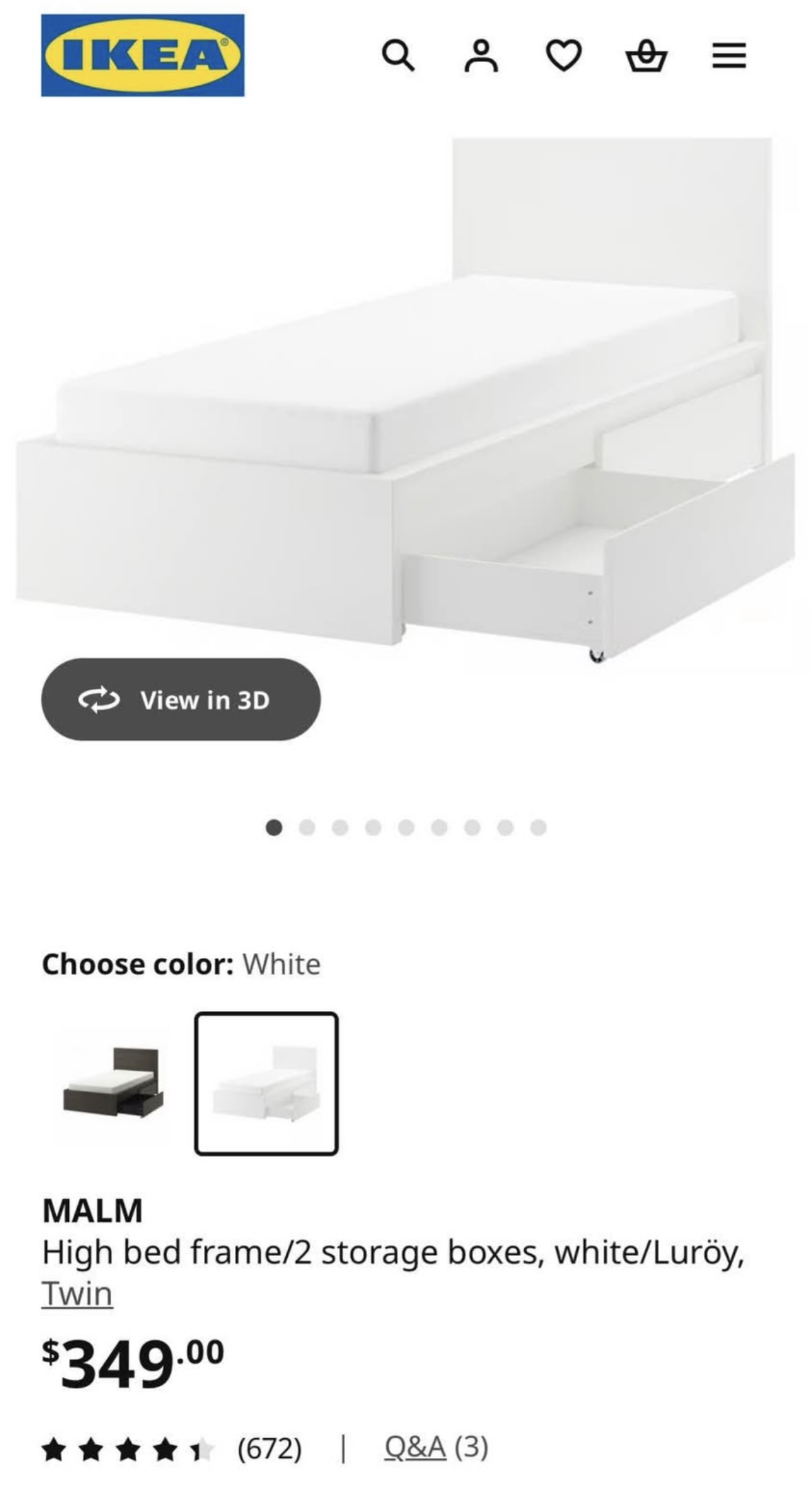Open the search icon
Image resolution: width=812 pixels, height=1487 pixels.
(398, 55)
